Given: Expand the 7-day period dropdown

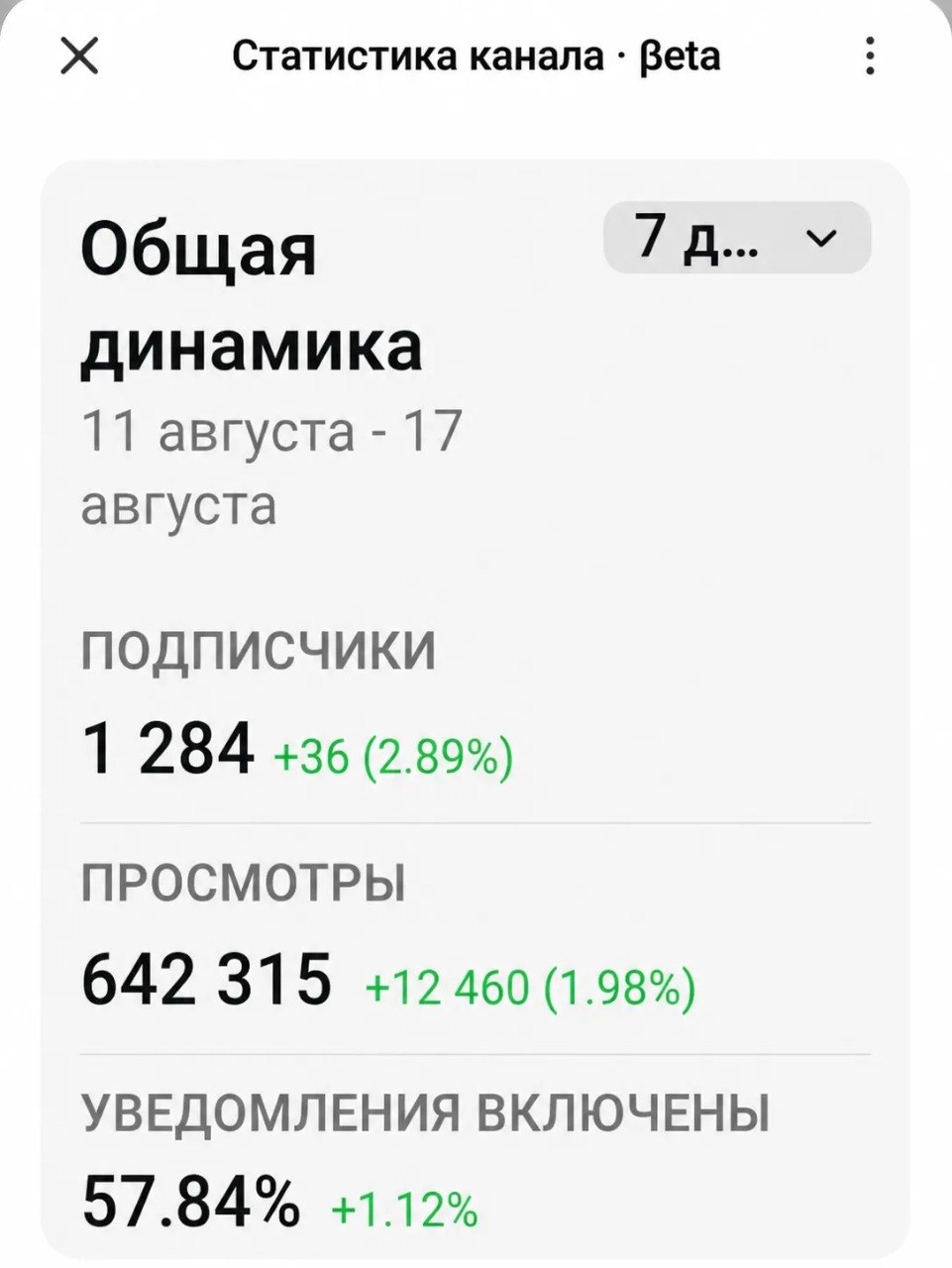Looking at the screenshot, I should (x=737, y=238).
